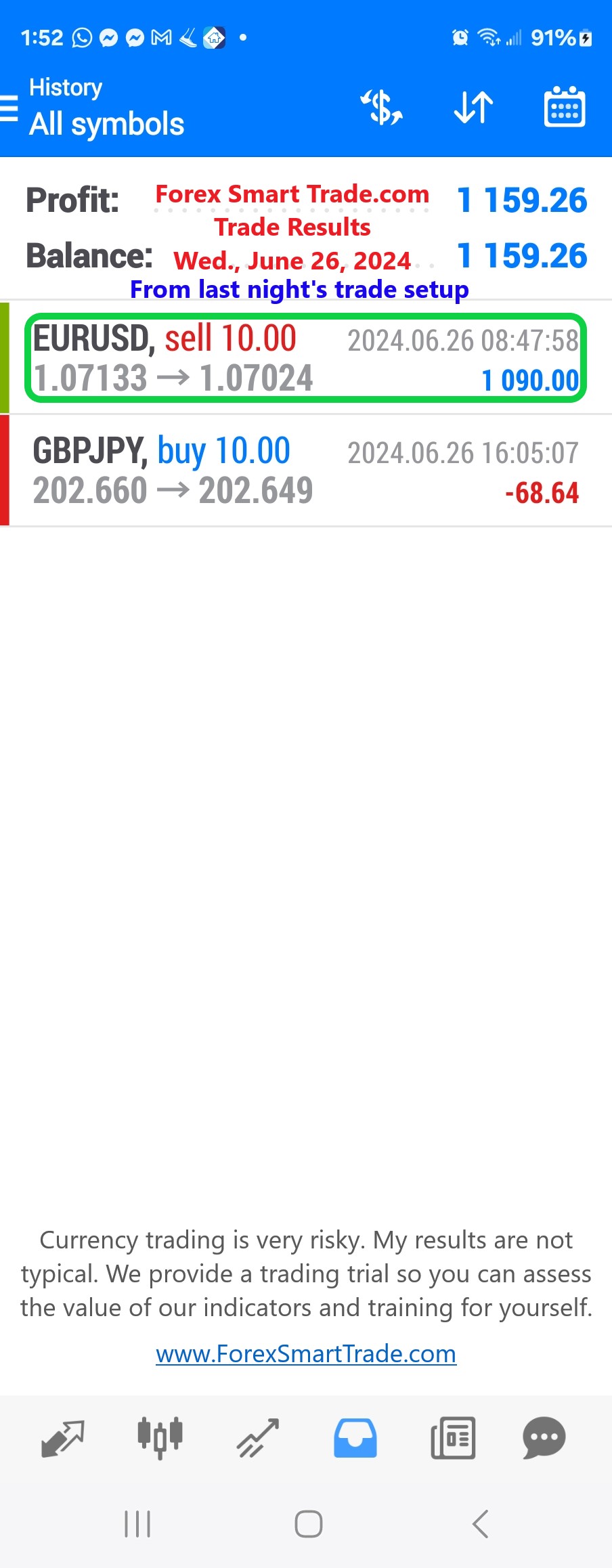Go back with the system back button
The width and height of the screenshot is (612, 1568).
(x=480, y=1524)
